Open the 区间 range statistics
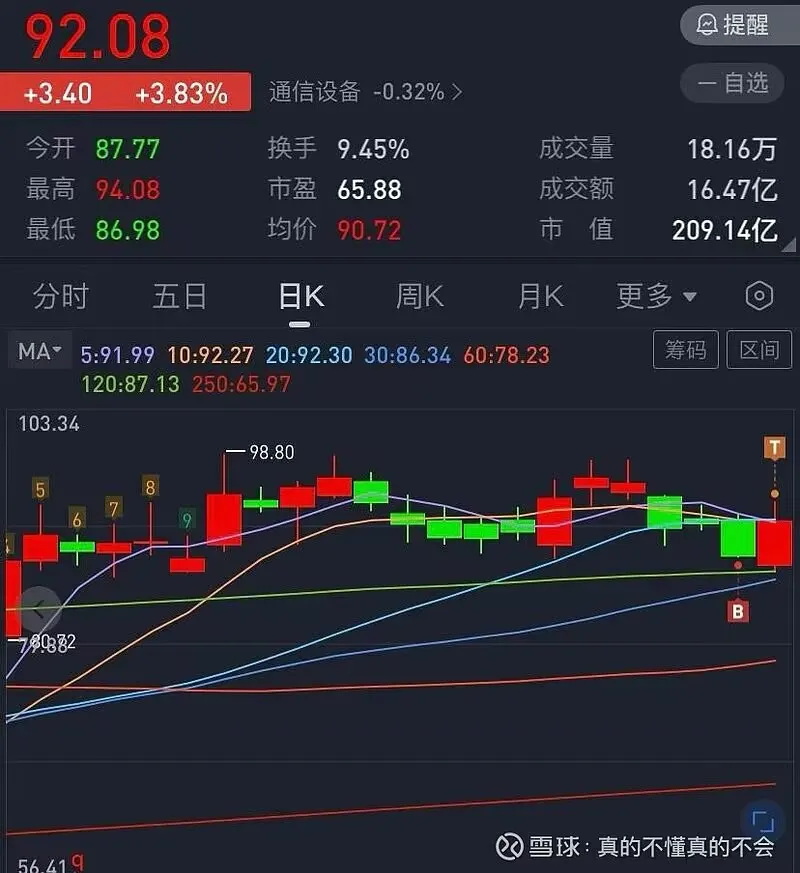The height and width of the screenshot is (873, 800). click(x=759, y=351)
